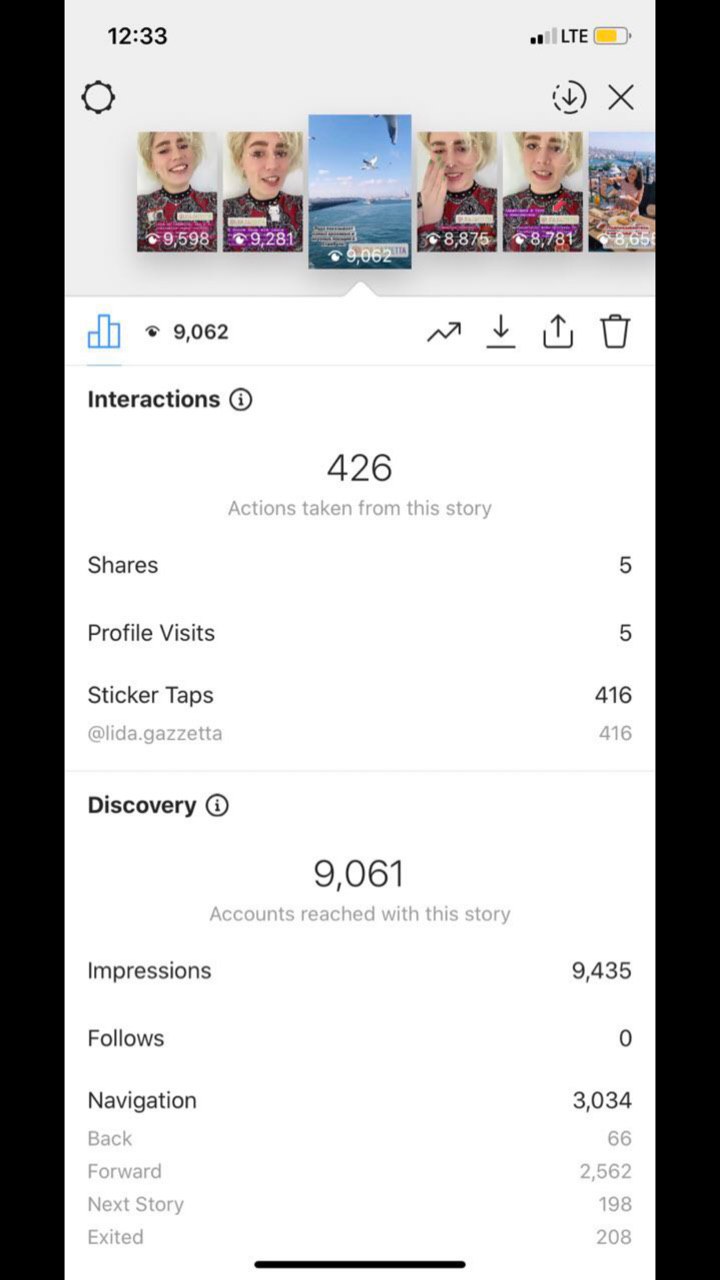This screenshot has width=720, height=1280.
Task: Share this story via share icon
Action: [x=558, y=332]
